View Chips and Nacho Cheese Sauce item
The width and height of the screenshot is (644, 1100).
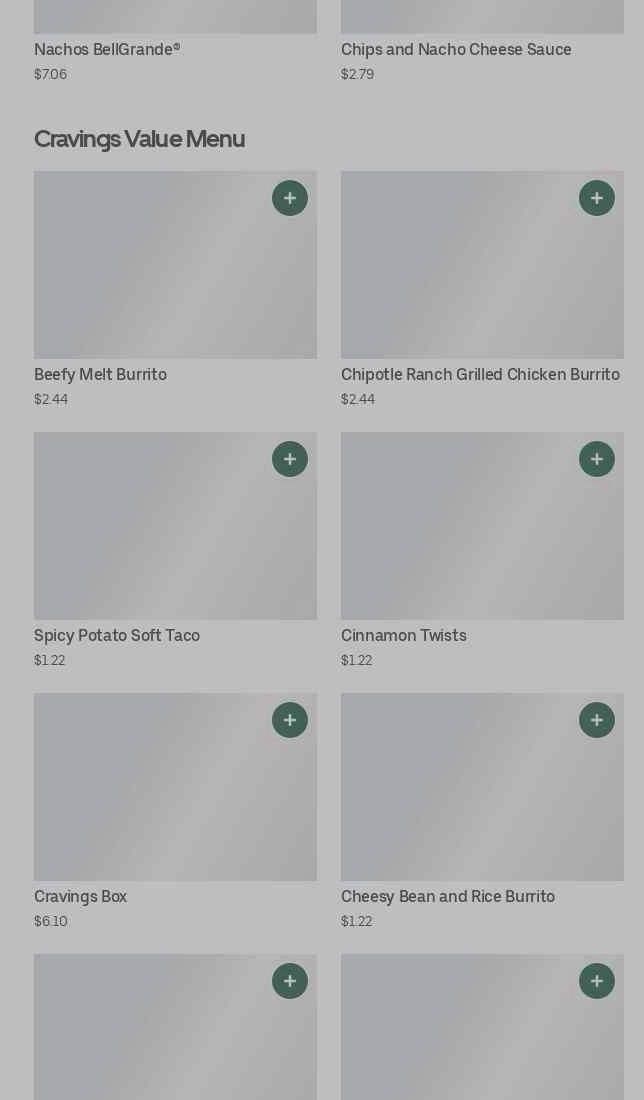point(482,41)
